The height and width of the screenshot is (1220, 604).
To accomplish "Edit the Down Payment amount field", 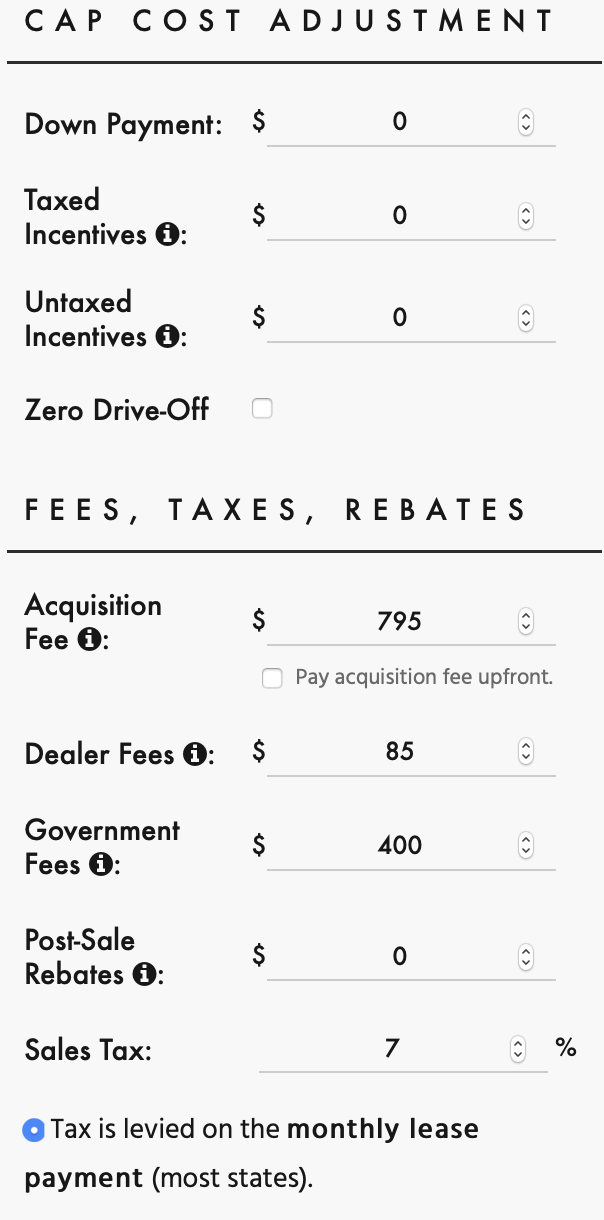I will coord(411,122).
